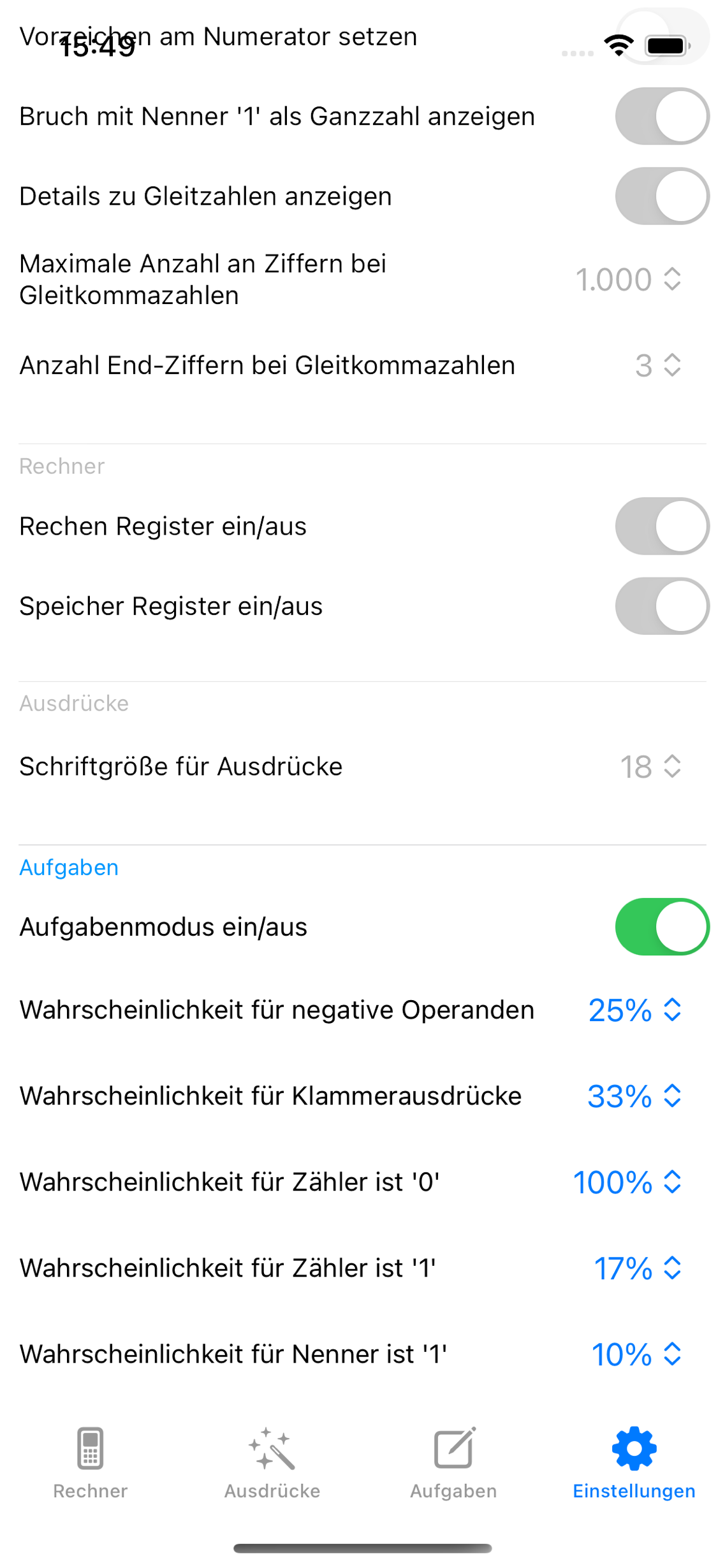This screenshot has width=725, height=1568.
Task: Toggle 'Speicher Register ein/aus' switch
Action: coord(661,606)
